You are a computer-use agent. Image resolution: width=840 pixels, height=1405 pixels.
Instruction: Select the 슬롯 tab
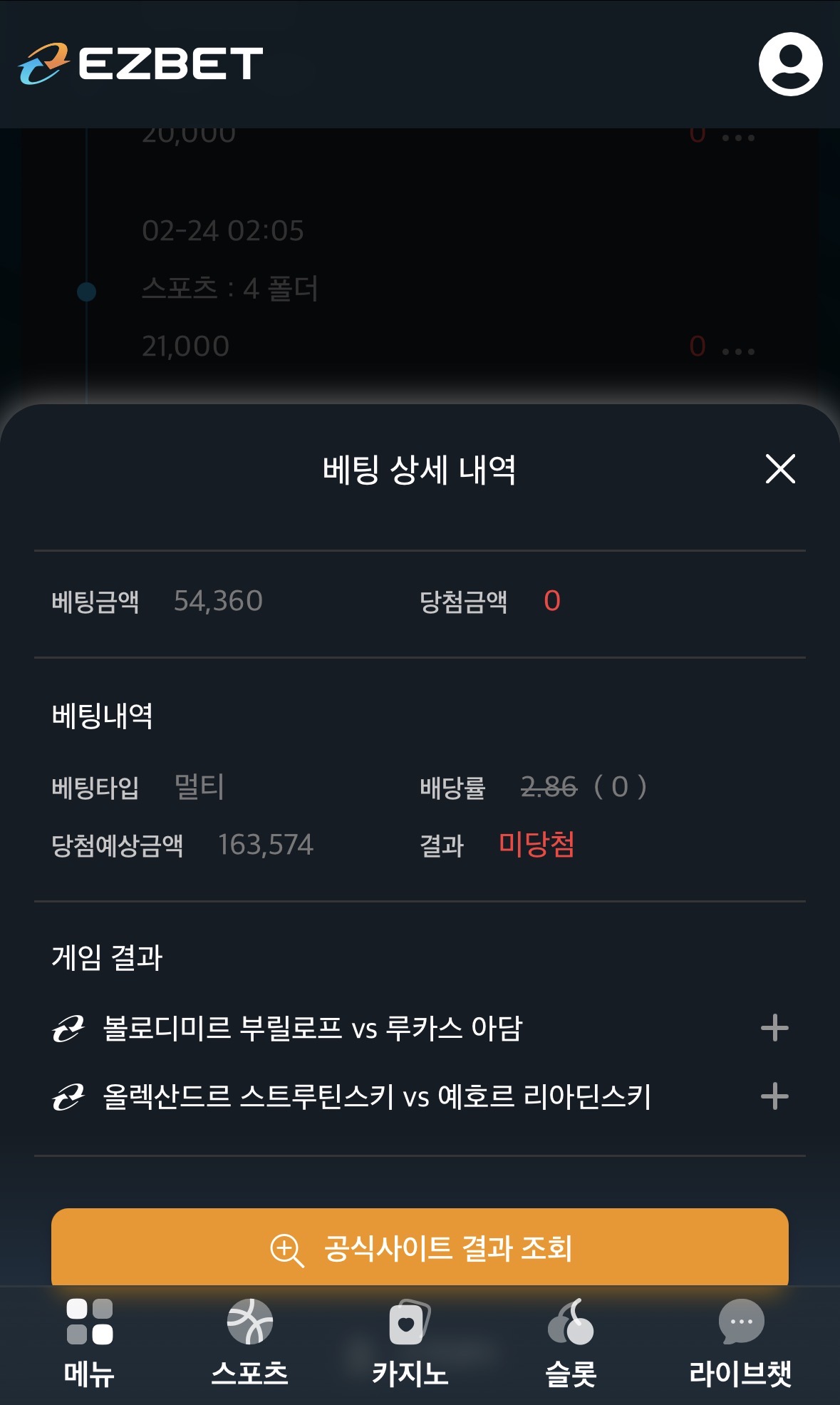pyautogui.click(x=570, y=1343)
